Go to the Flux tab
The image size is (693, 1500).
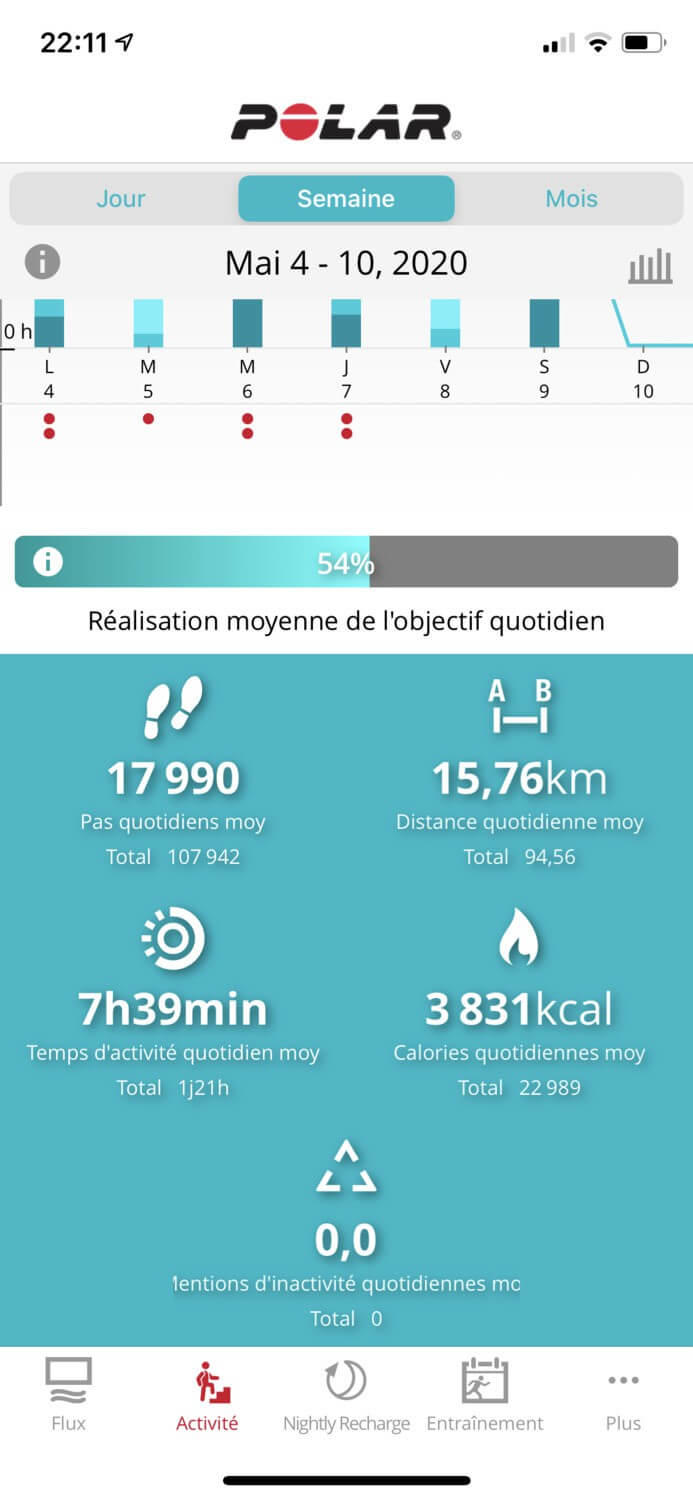[69, 1395]
